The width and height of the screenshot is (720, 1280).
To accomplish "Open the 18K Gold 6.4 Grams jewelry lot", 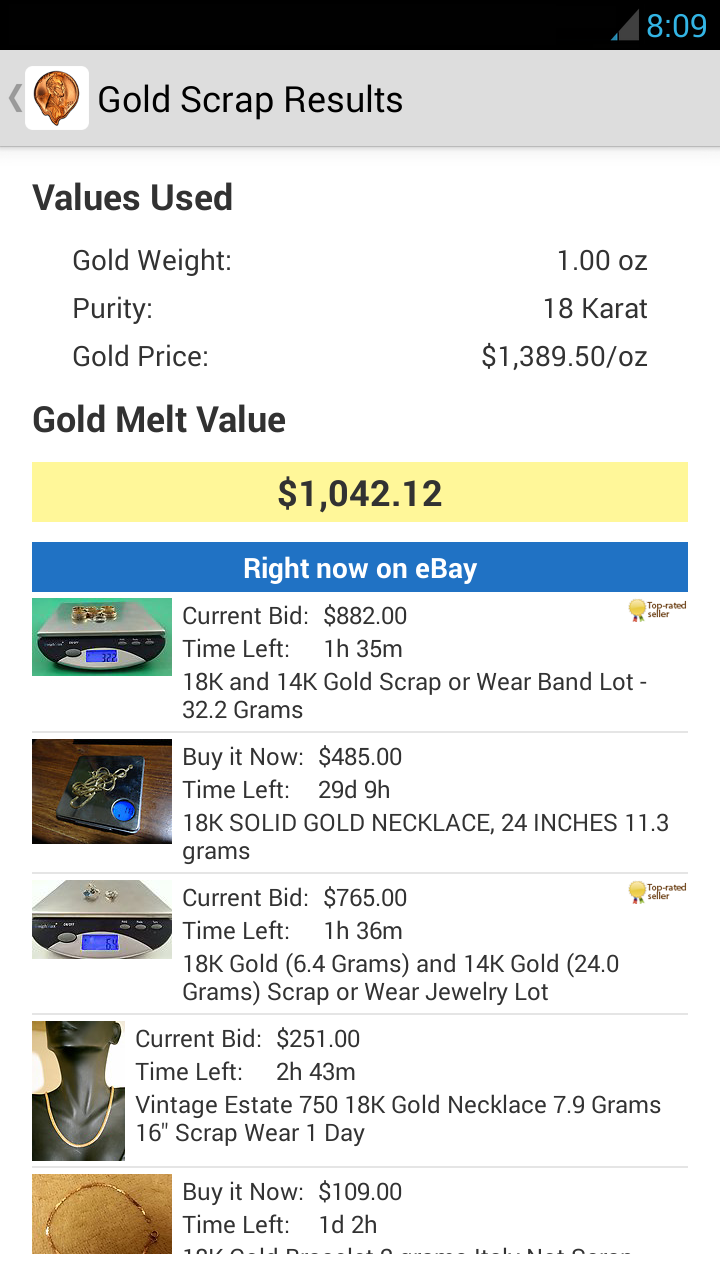I will tap(360, 944).
